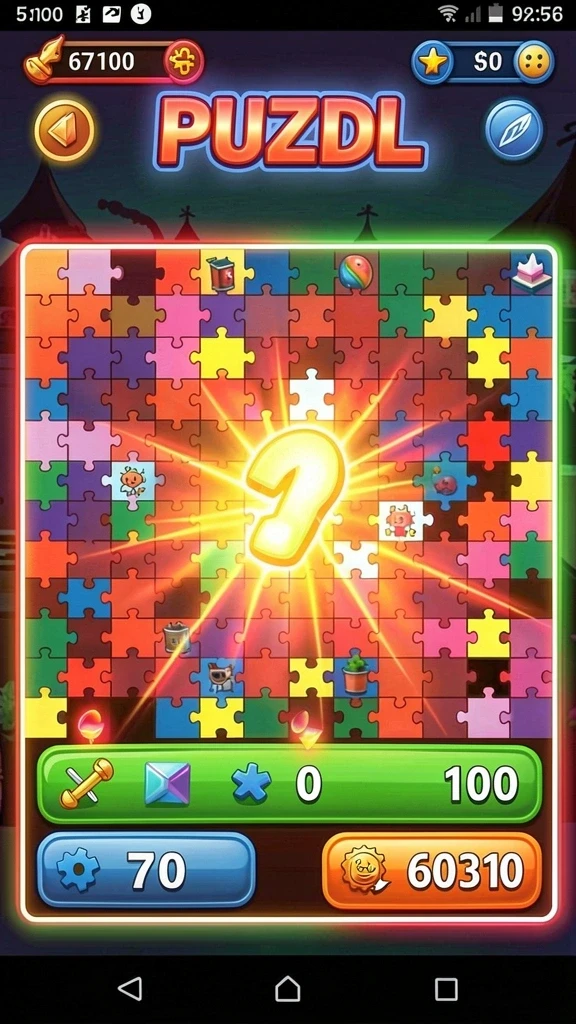
Task: Tap the blue feather button
Action: point(515,130)
